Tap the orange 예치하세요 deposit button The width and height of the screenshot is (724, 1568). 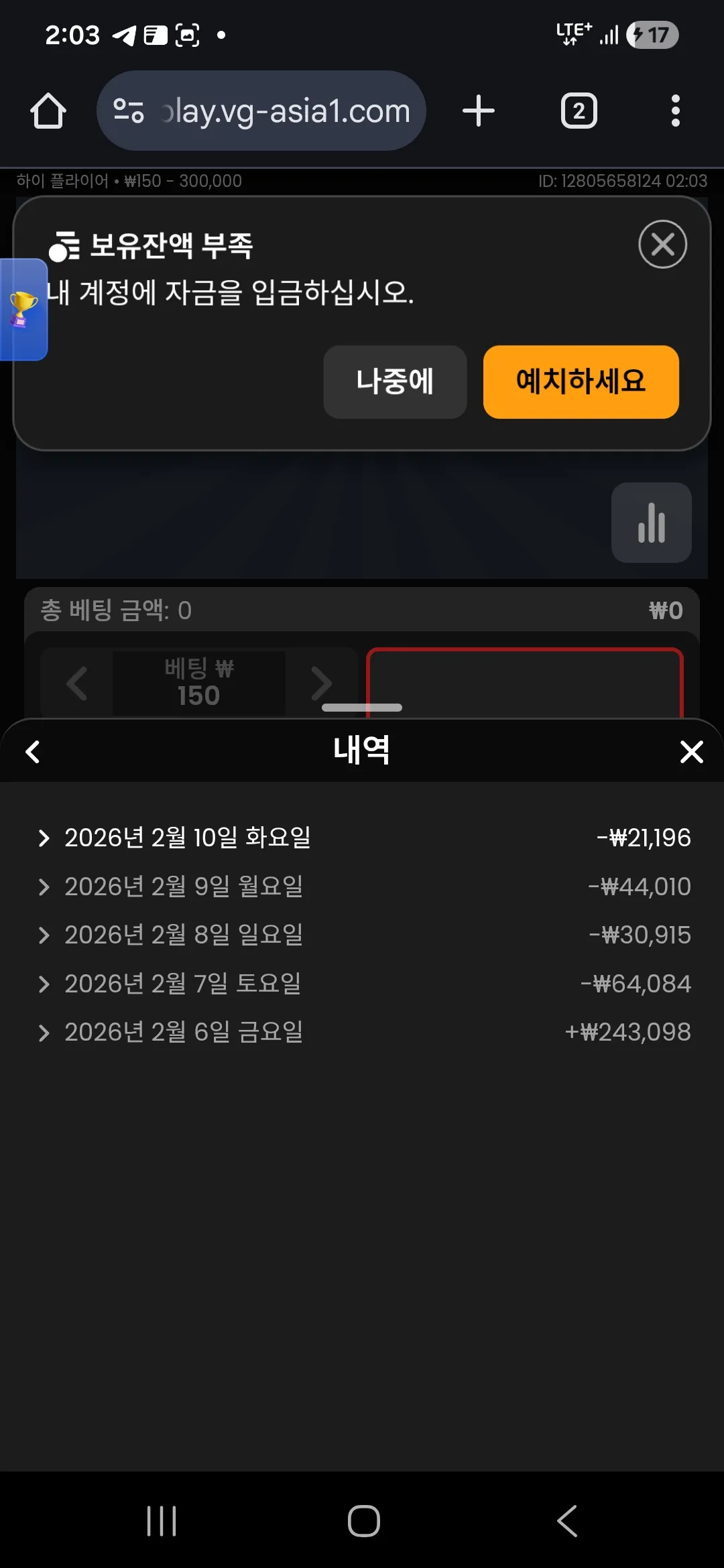tap(581, 382)
